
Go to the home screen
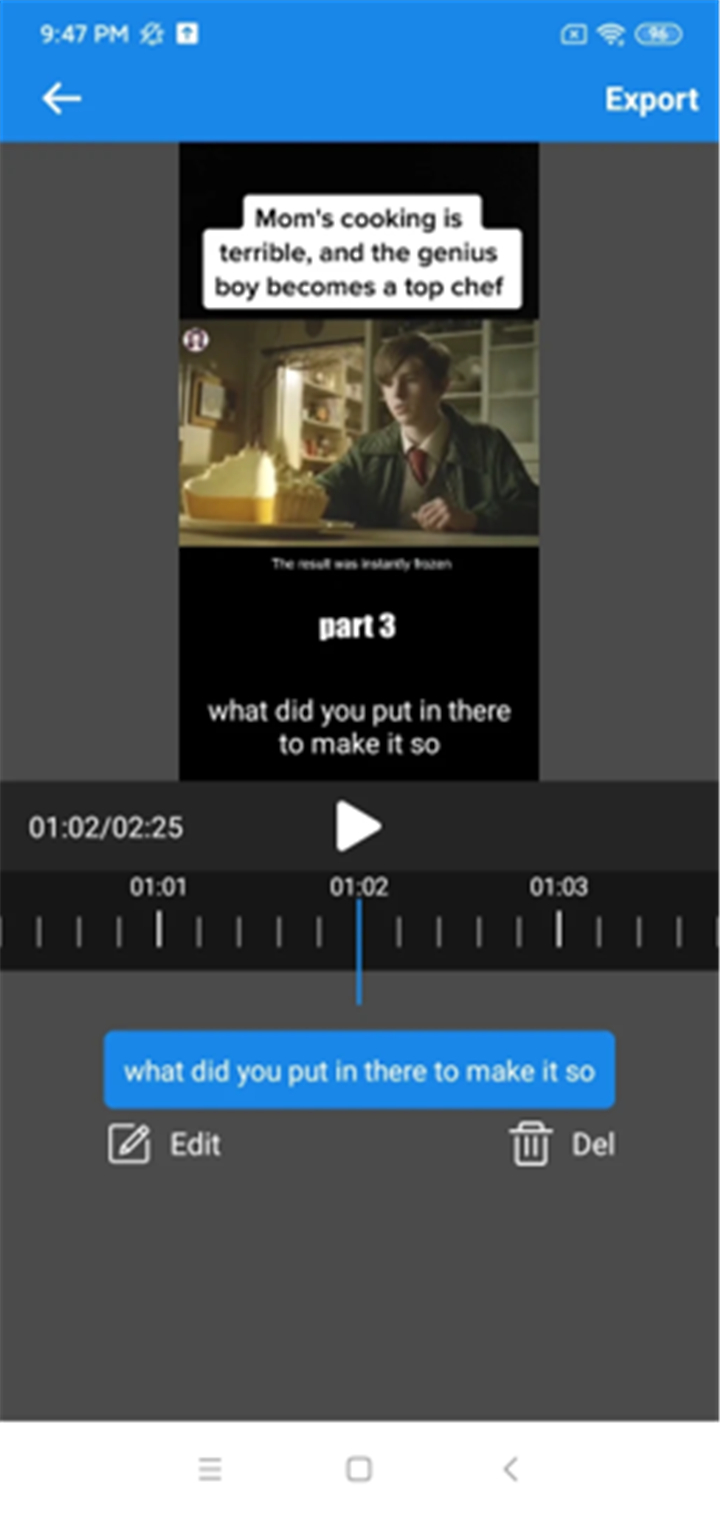(359, 1469)
